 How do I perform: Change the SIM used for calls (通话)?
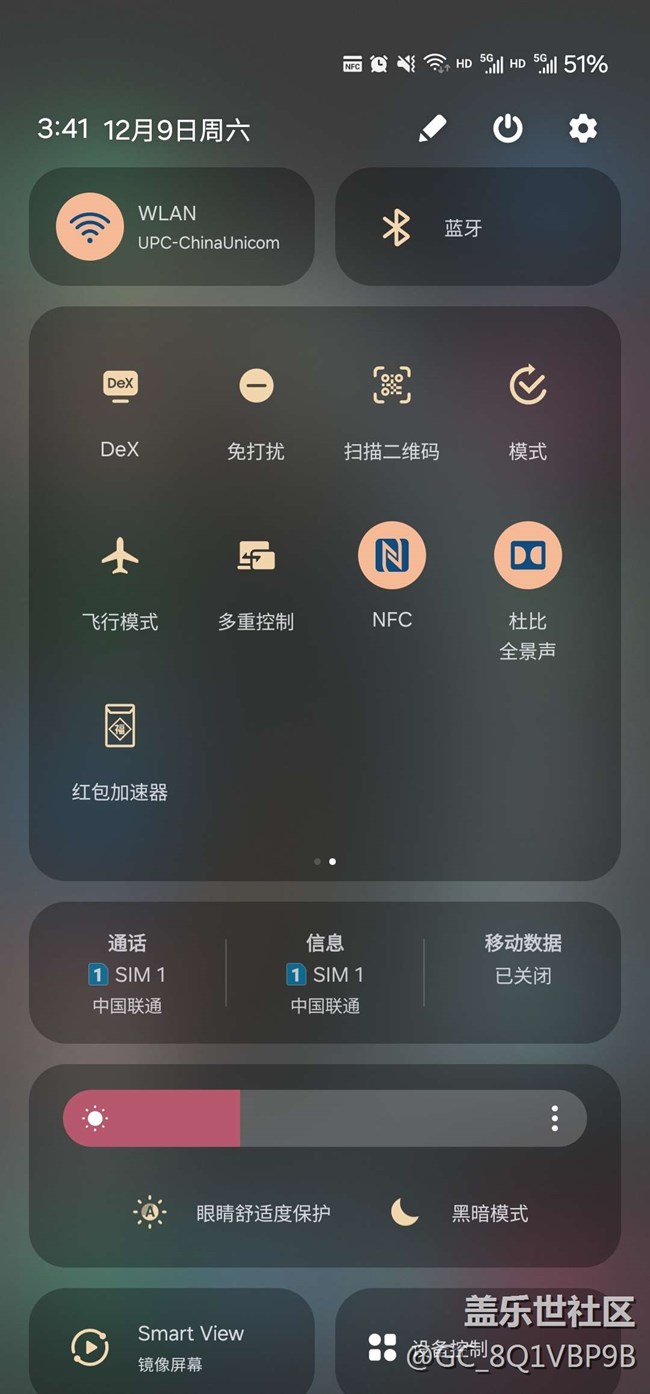pos(127,973)
